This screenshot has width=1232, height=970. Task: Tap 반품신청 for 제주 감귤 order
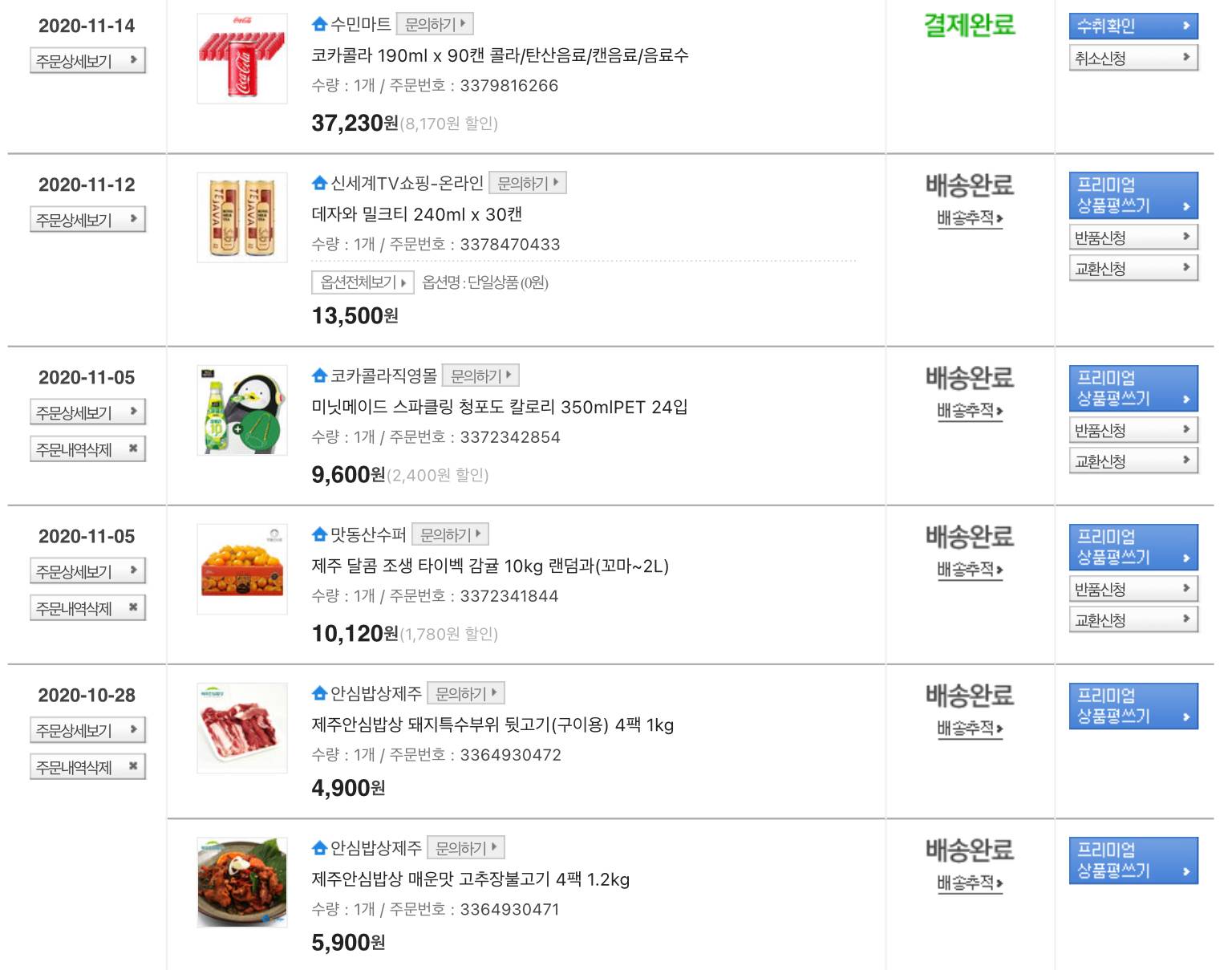(x=1133, y=590)
